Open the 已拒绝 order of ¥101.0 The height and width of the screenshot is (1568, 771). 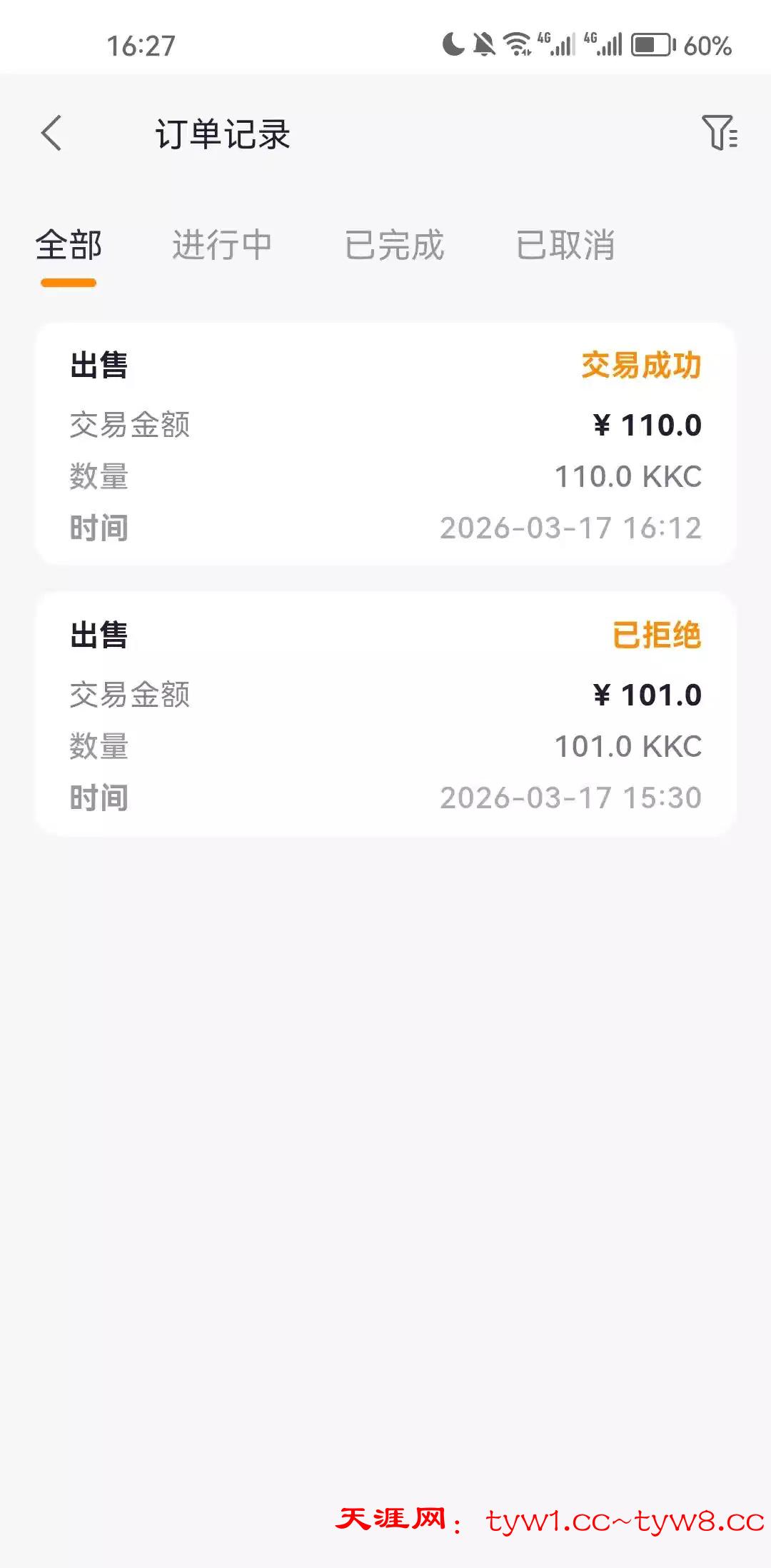click(385, 714)
